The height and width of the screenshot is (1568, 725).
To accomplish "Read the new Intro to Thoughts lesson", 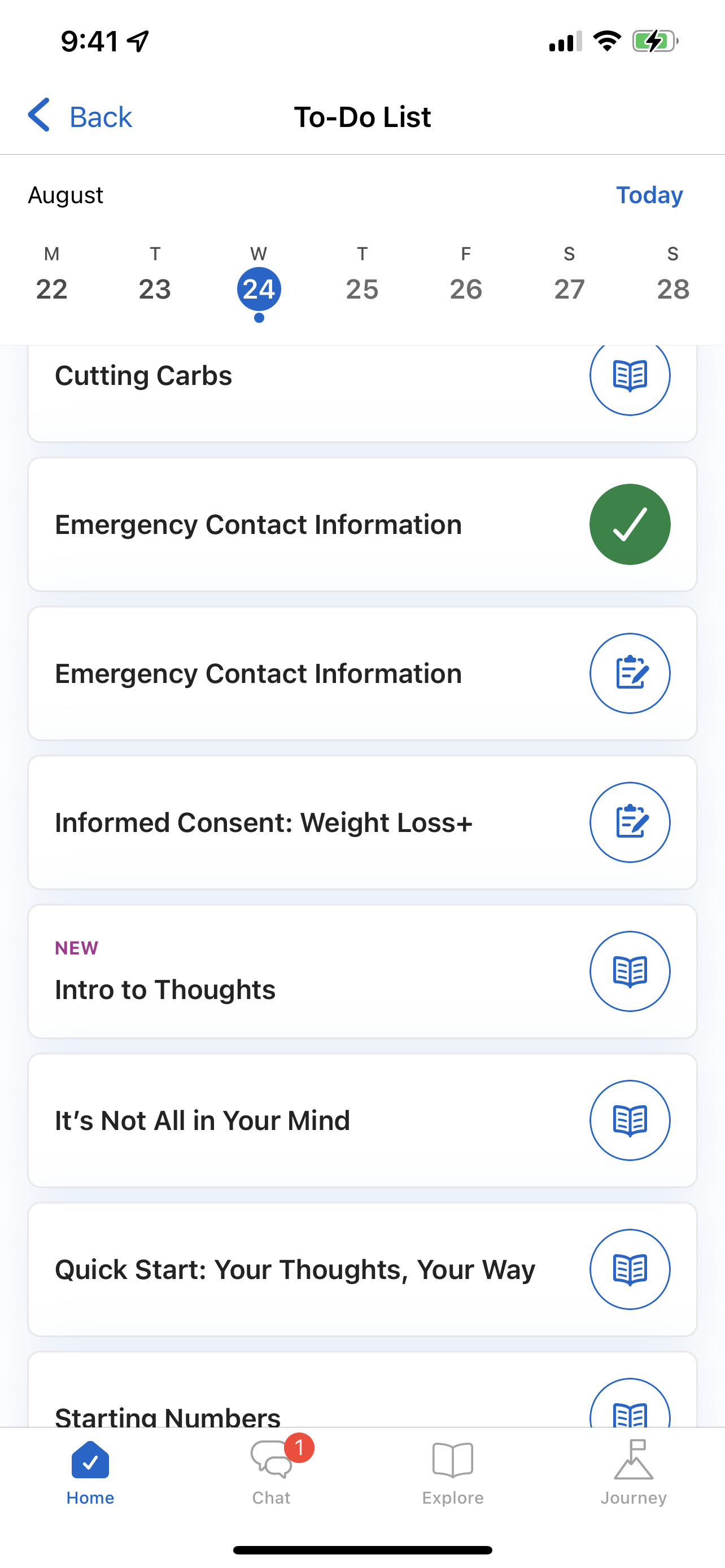I will point(362,971).
